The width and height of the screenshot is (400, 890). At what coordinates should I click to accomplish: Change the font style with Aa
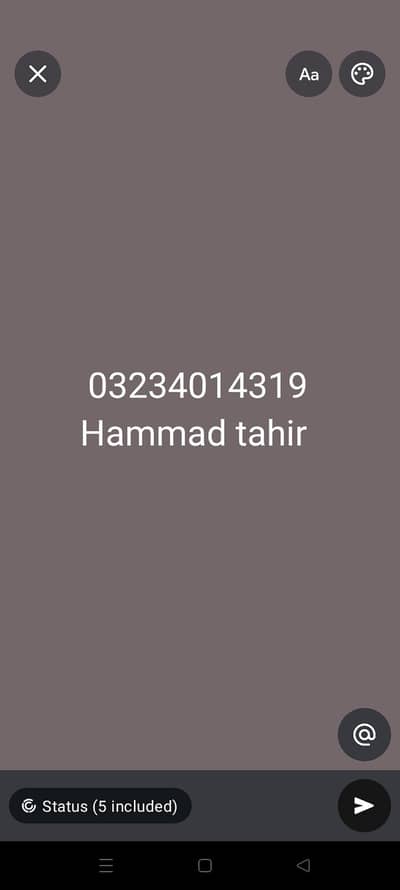[309, 74]
